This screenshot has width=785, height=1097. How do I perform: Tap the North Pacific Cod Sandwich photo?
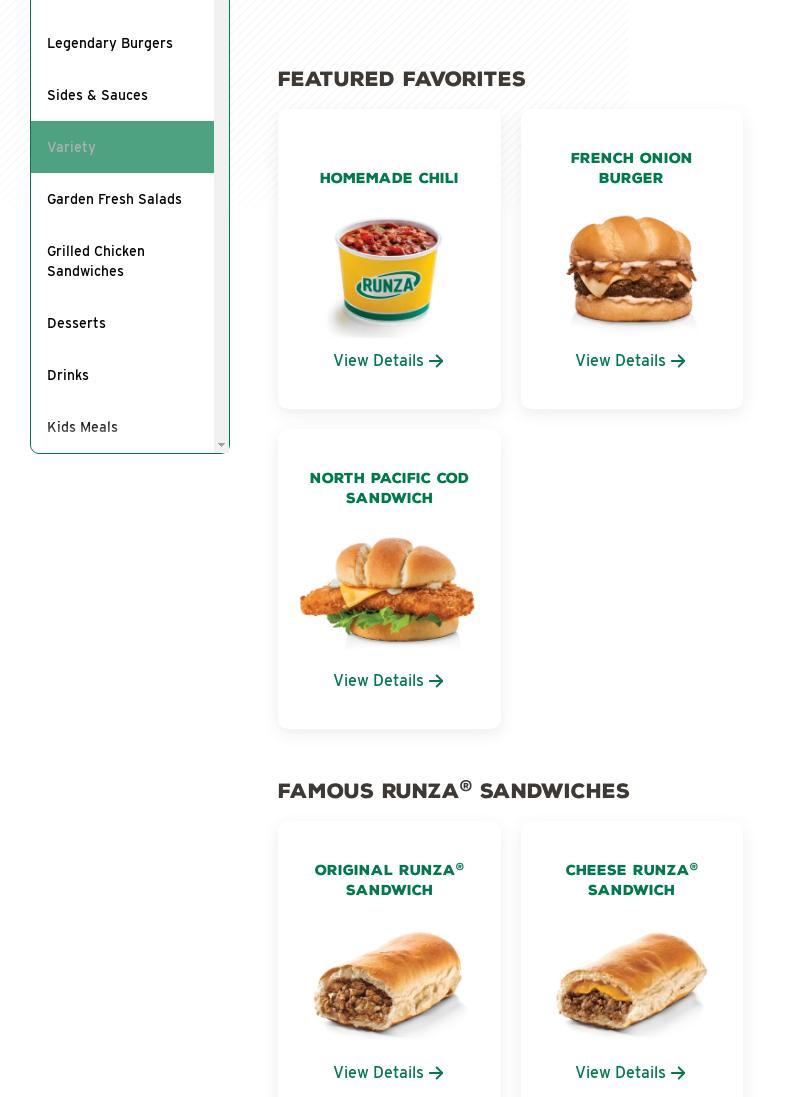(388, 589)
